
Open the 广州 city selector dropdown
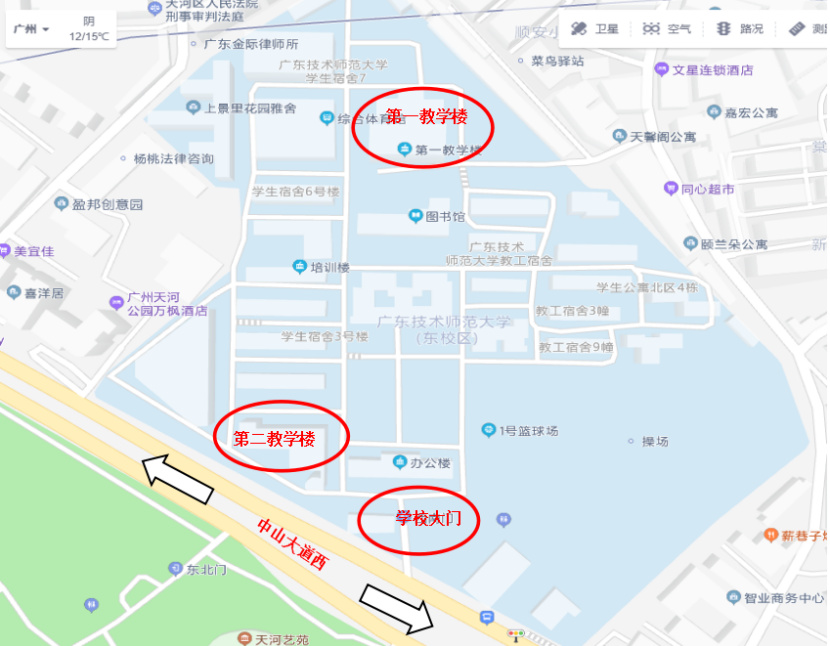[31, 29]
